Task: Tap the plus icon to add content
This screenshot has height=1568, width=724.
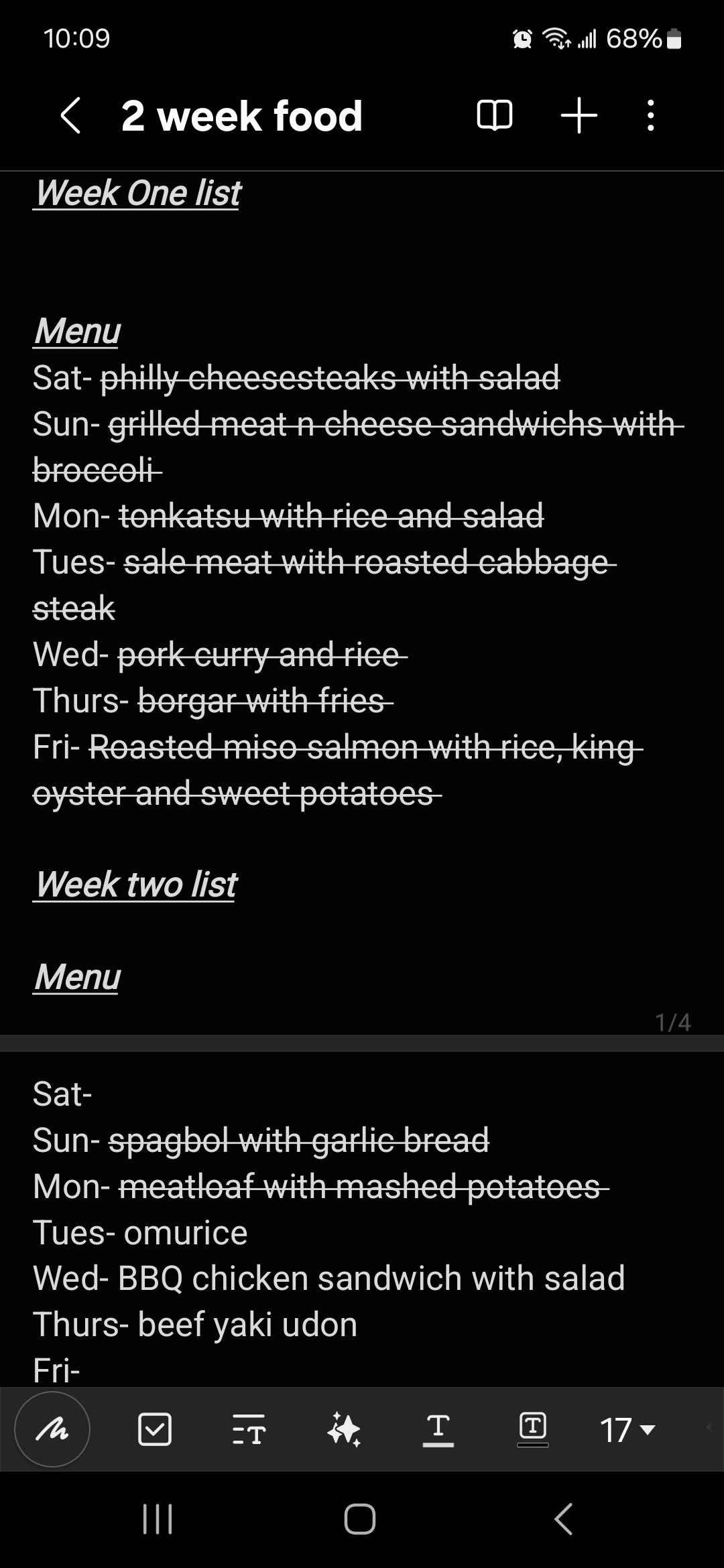Action: 579,115
